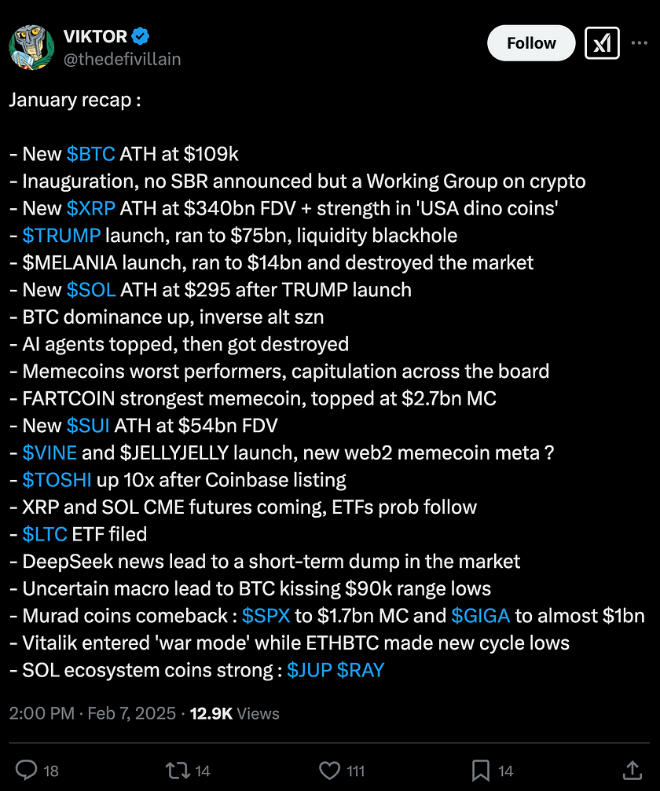
Task: Reply to this post
Action: tap(28, 770)
